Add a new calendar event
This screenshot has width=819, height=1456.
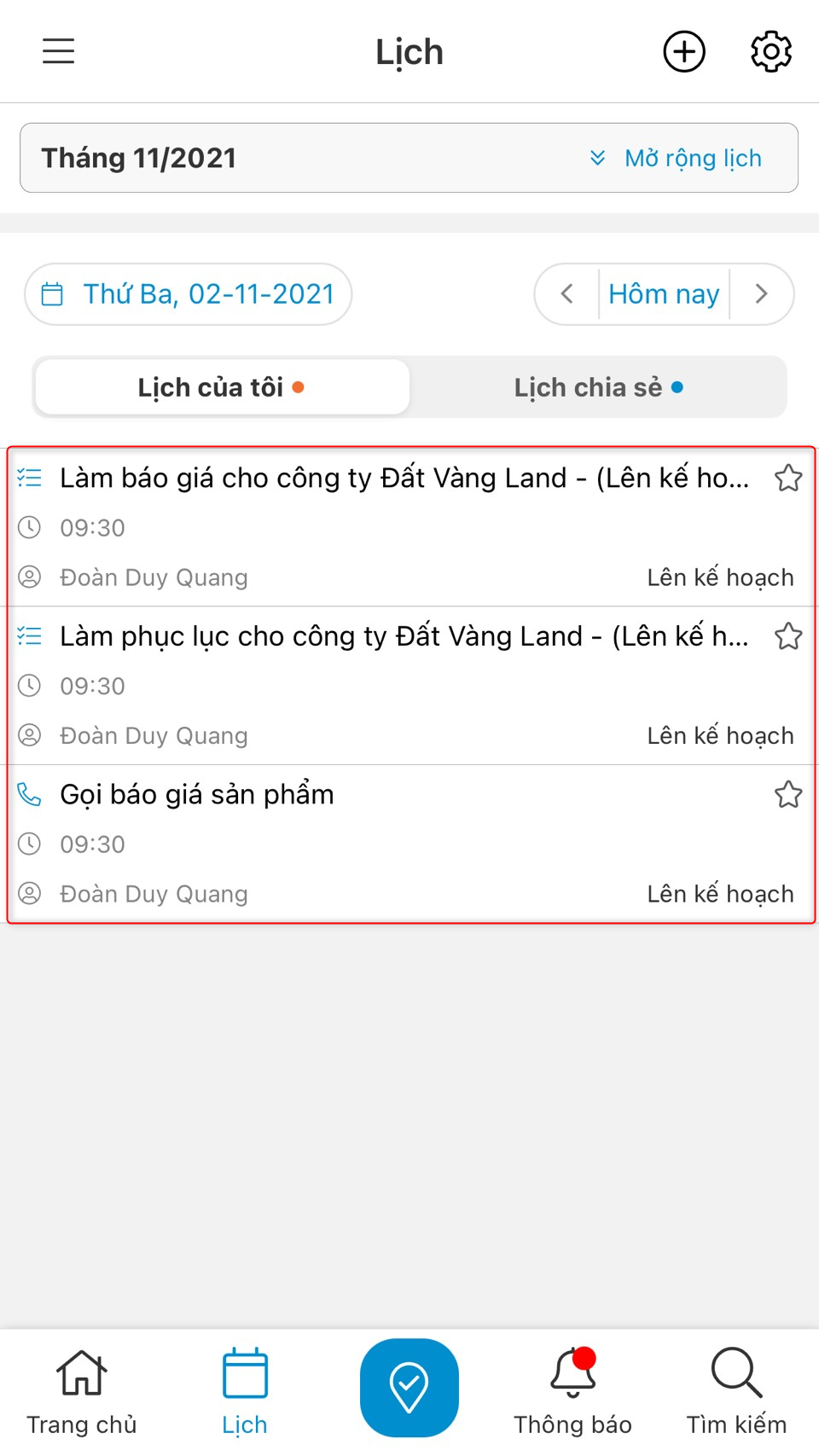684,52
